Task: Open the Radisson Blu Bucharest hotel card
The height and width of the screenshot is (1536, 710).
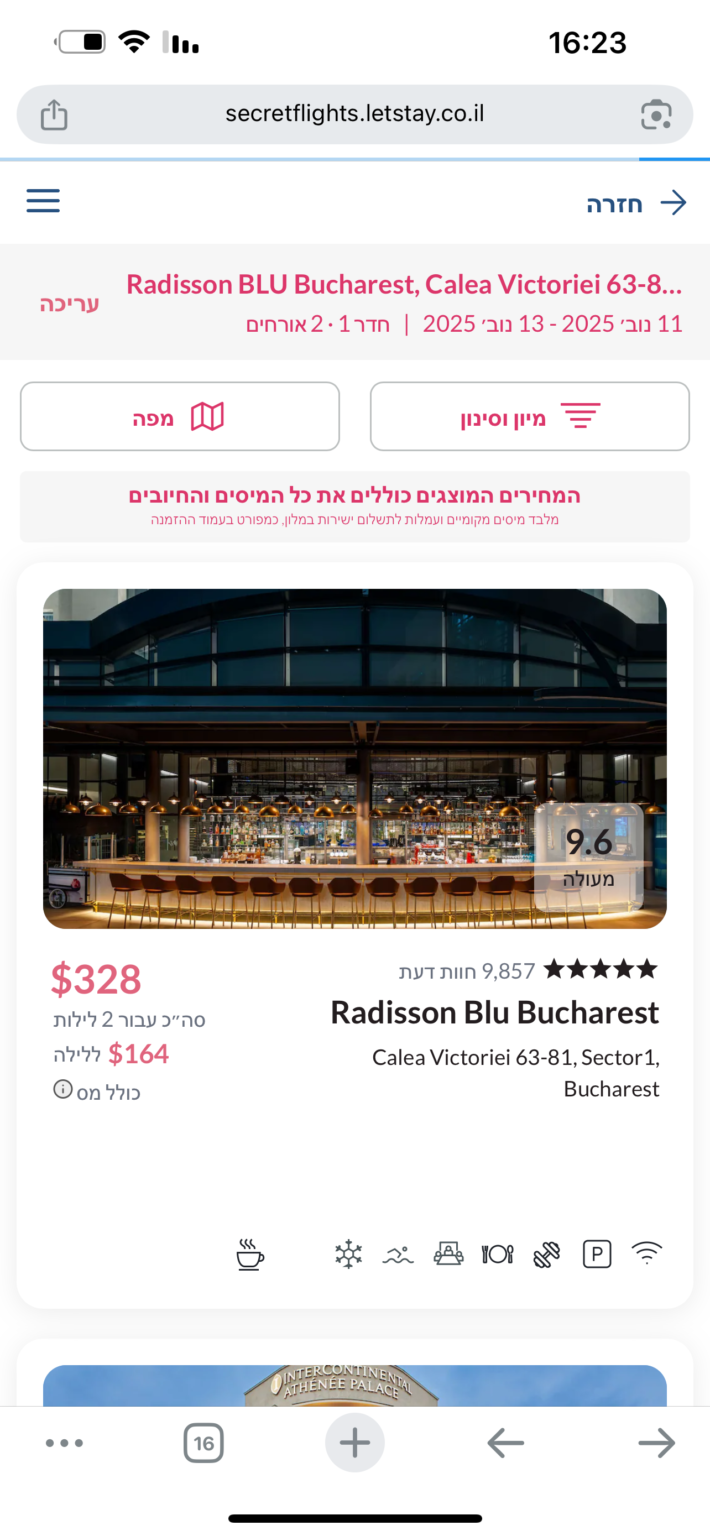Action: (355, 935)
